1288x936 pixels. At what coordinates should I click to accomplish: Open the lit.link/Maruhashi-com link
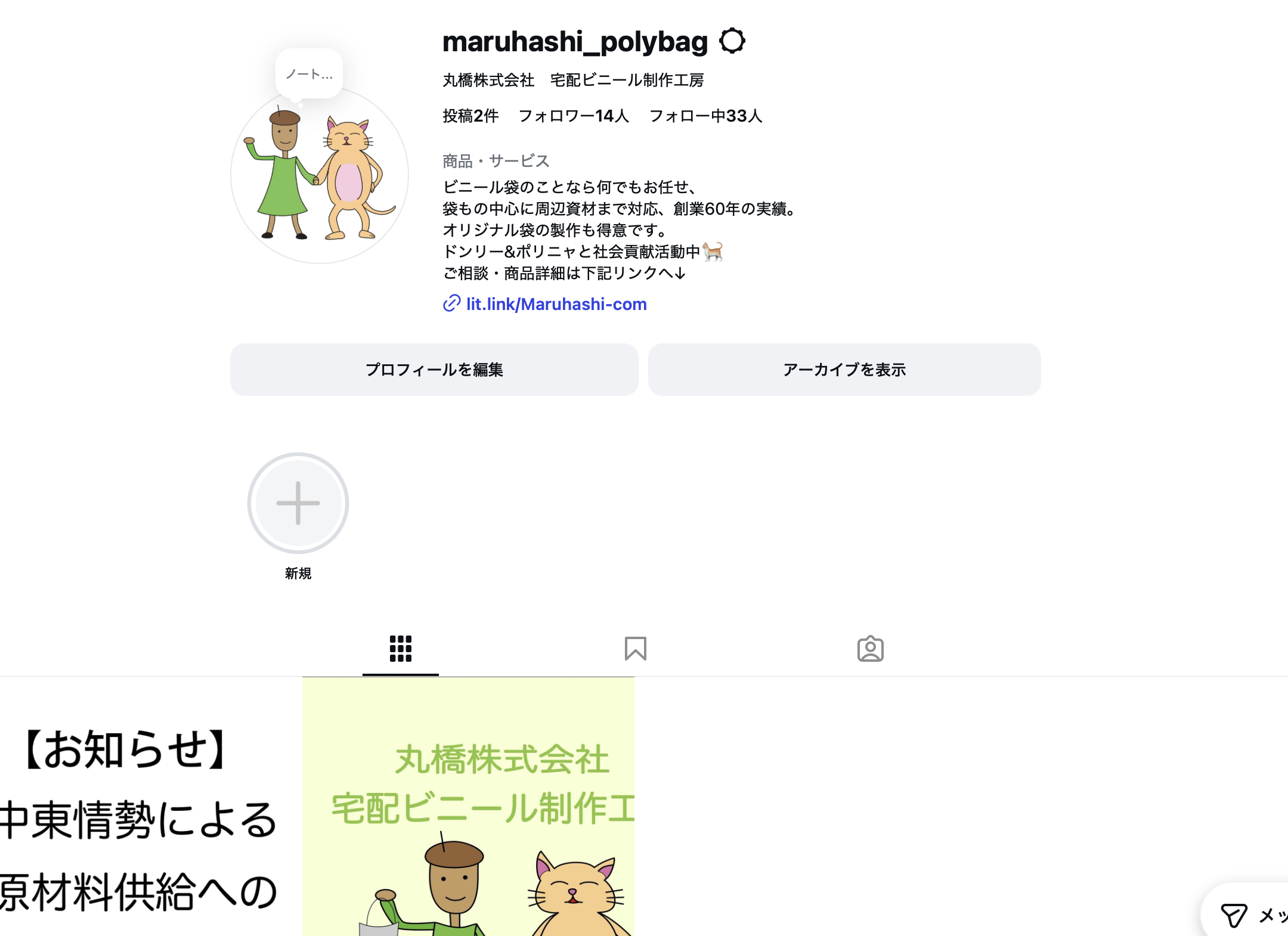point(556,304)
